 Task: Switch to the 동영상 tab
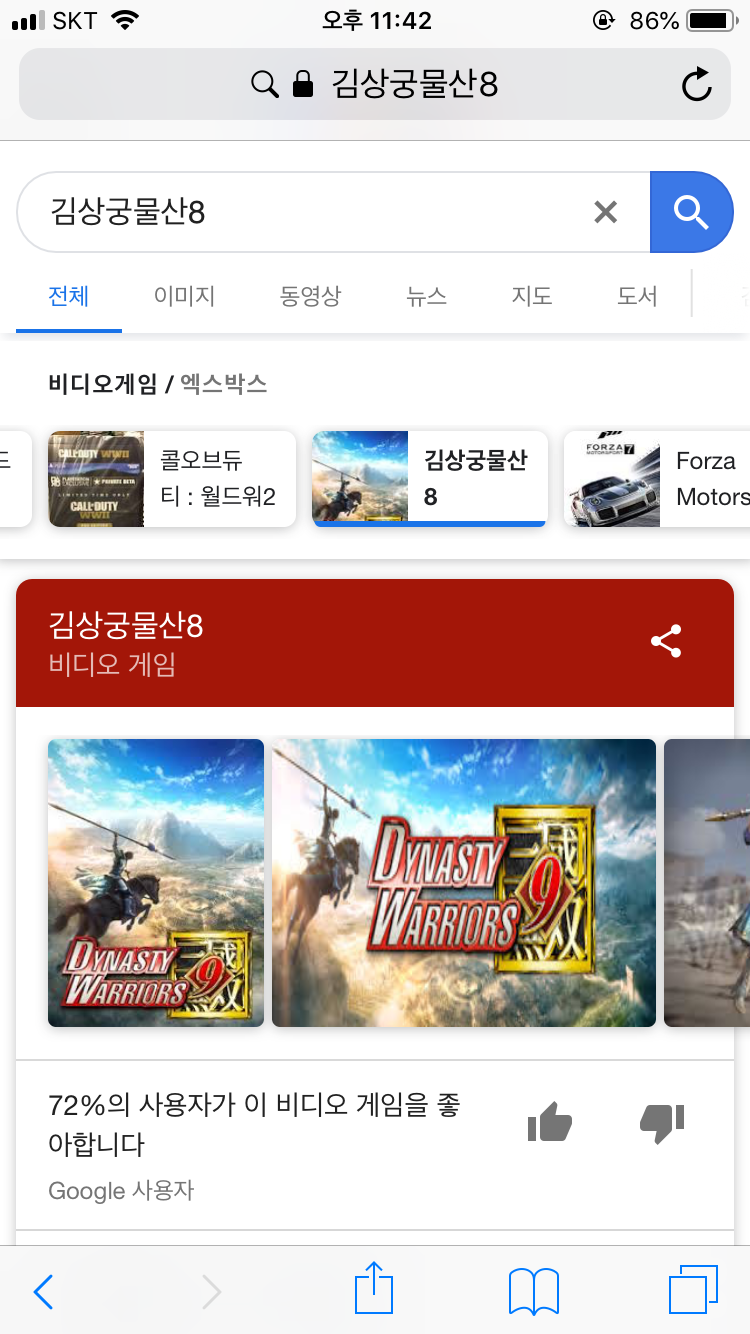point(310,296)
